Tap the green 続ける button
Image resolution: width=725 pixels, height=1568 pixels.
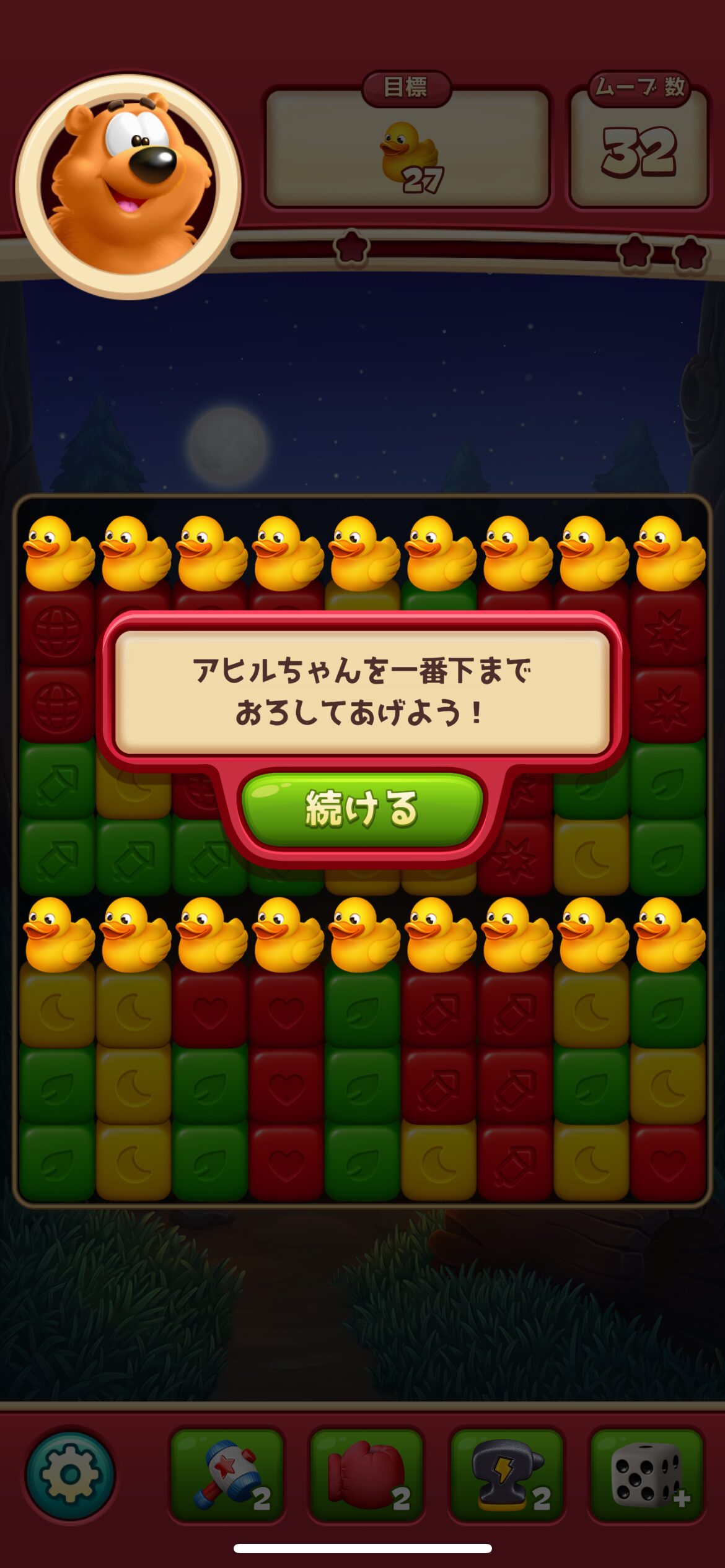[x=362, y=809]
